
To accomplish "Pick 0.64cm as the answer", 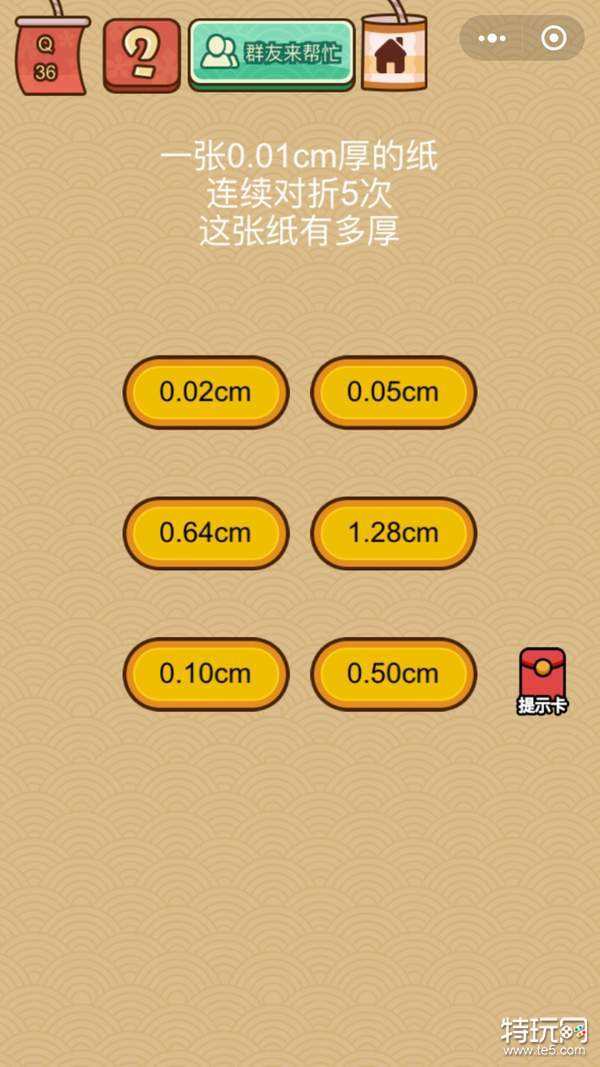I will click(x=205, y=533).
